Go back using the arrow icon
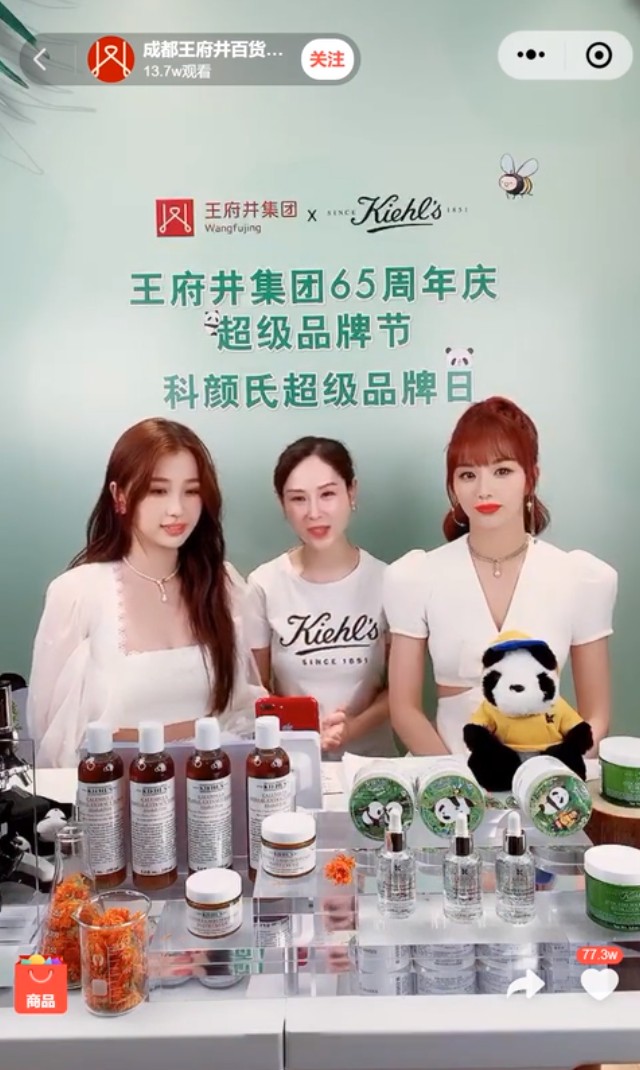The image size is (640, 1070). (x=40, y=59)
